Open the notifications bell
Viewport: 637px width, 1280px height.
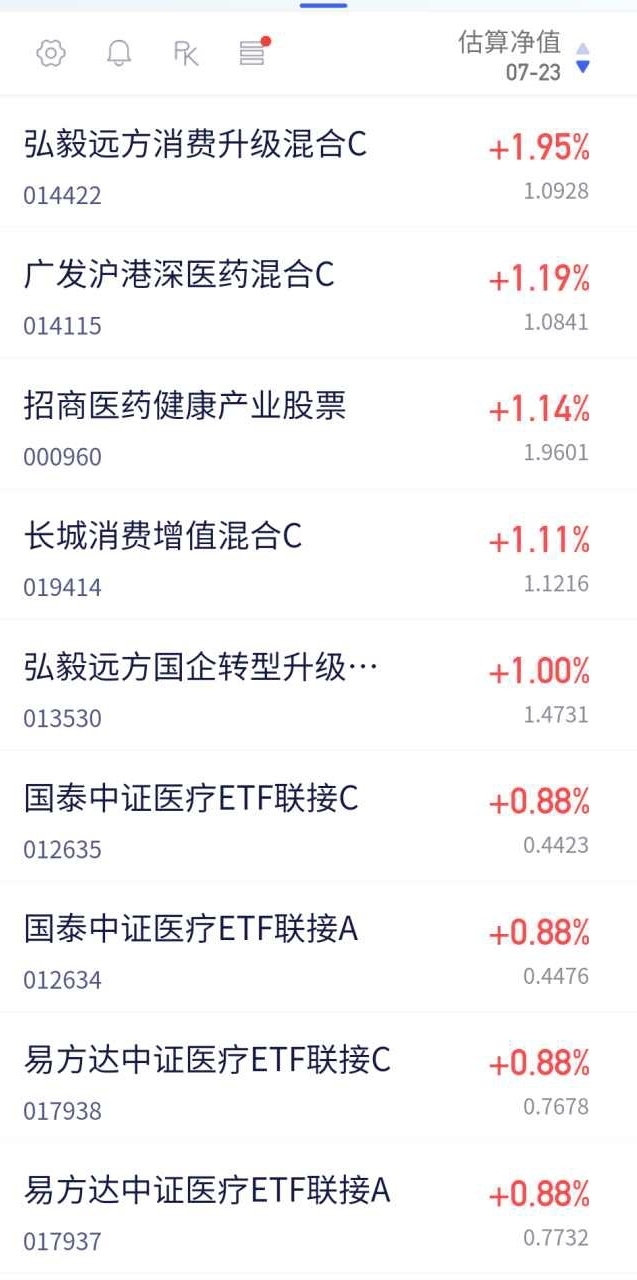(x=119, y=53)
